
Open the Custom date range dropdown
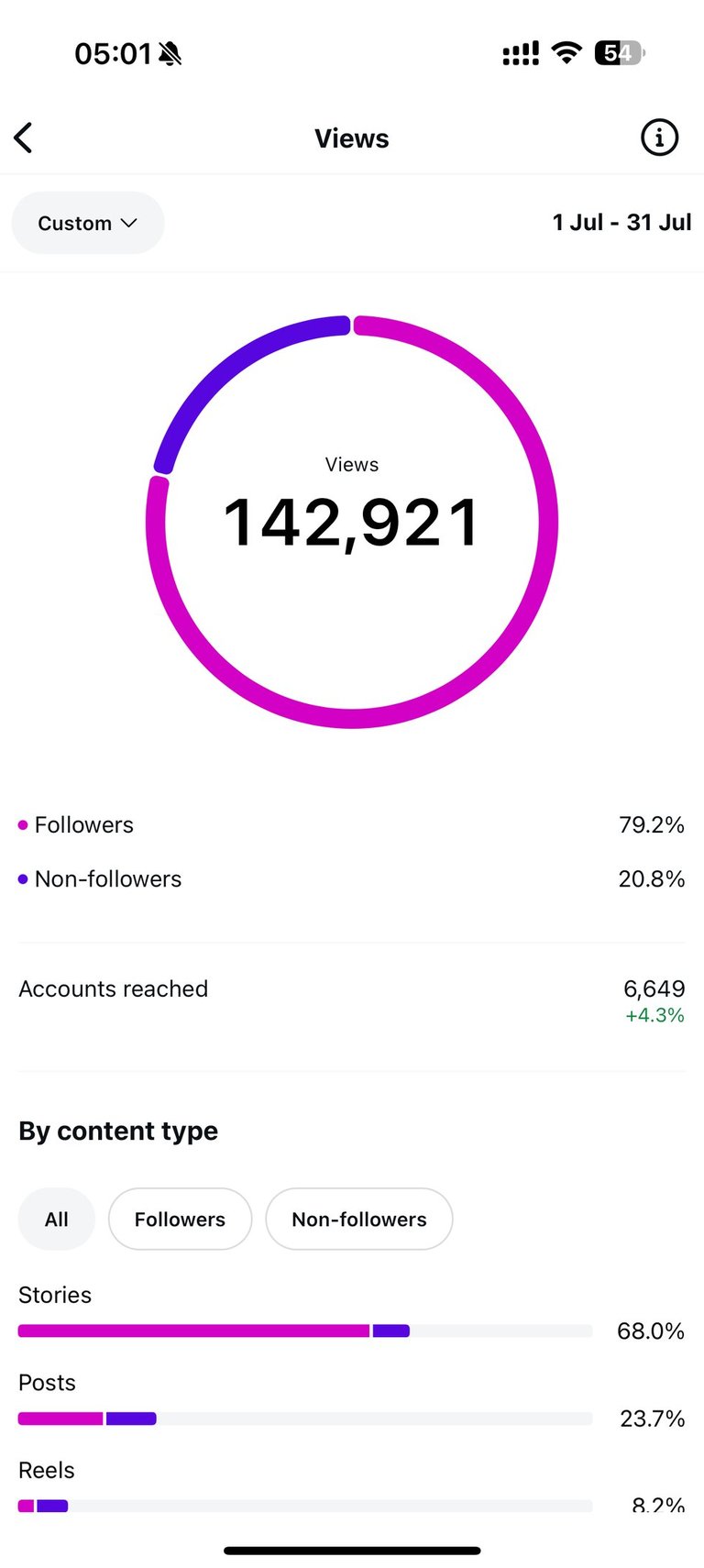(x=88, y=223)
